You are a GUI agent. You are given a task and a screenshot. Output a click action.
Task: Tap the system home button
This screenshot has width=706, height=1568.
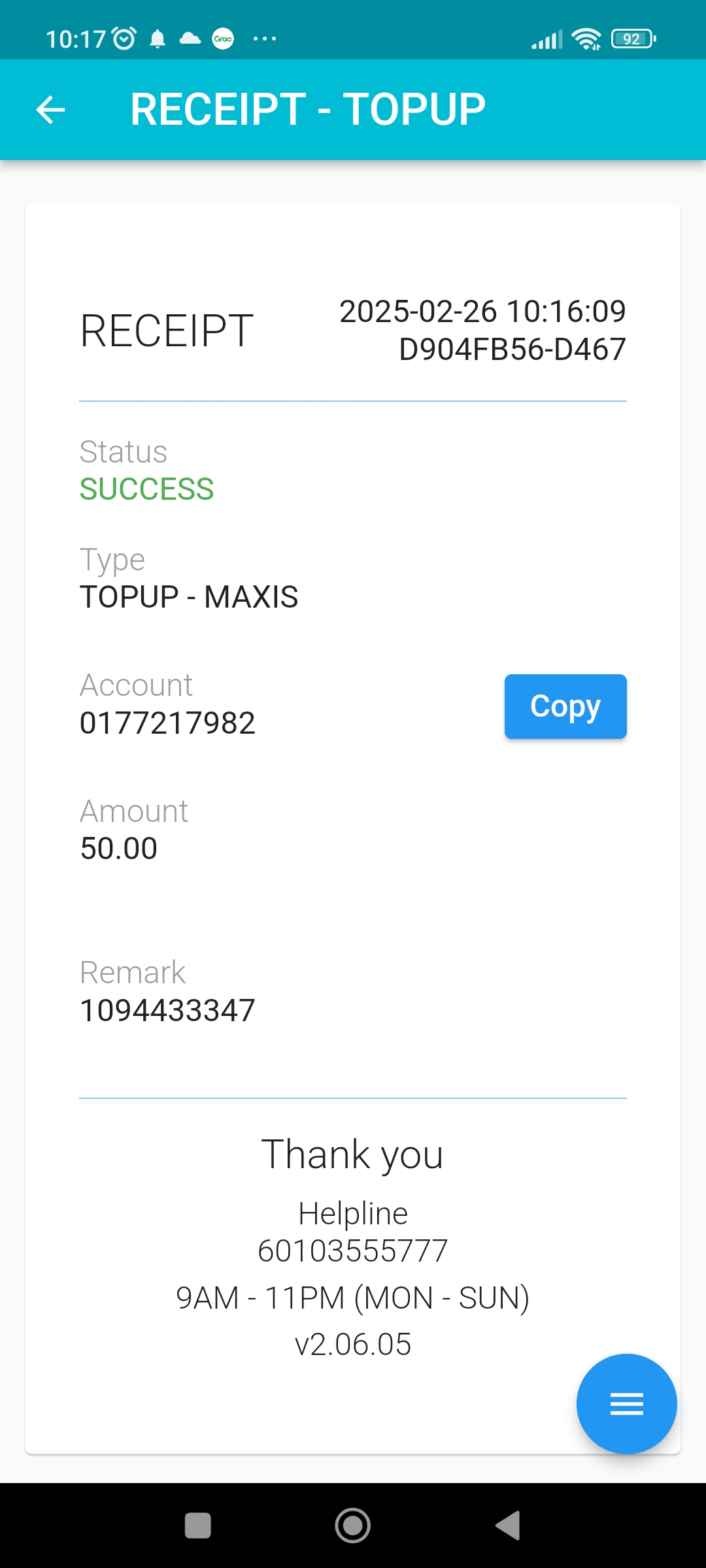click(x=353, y=1526)
